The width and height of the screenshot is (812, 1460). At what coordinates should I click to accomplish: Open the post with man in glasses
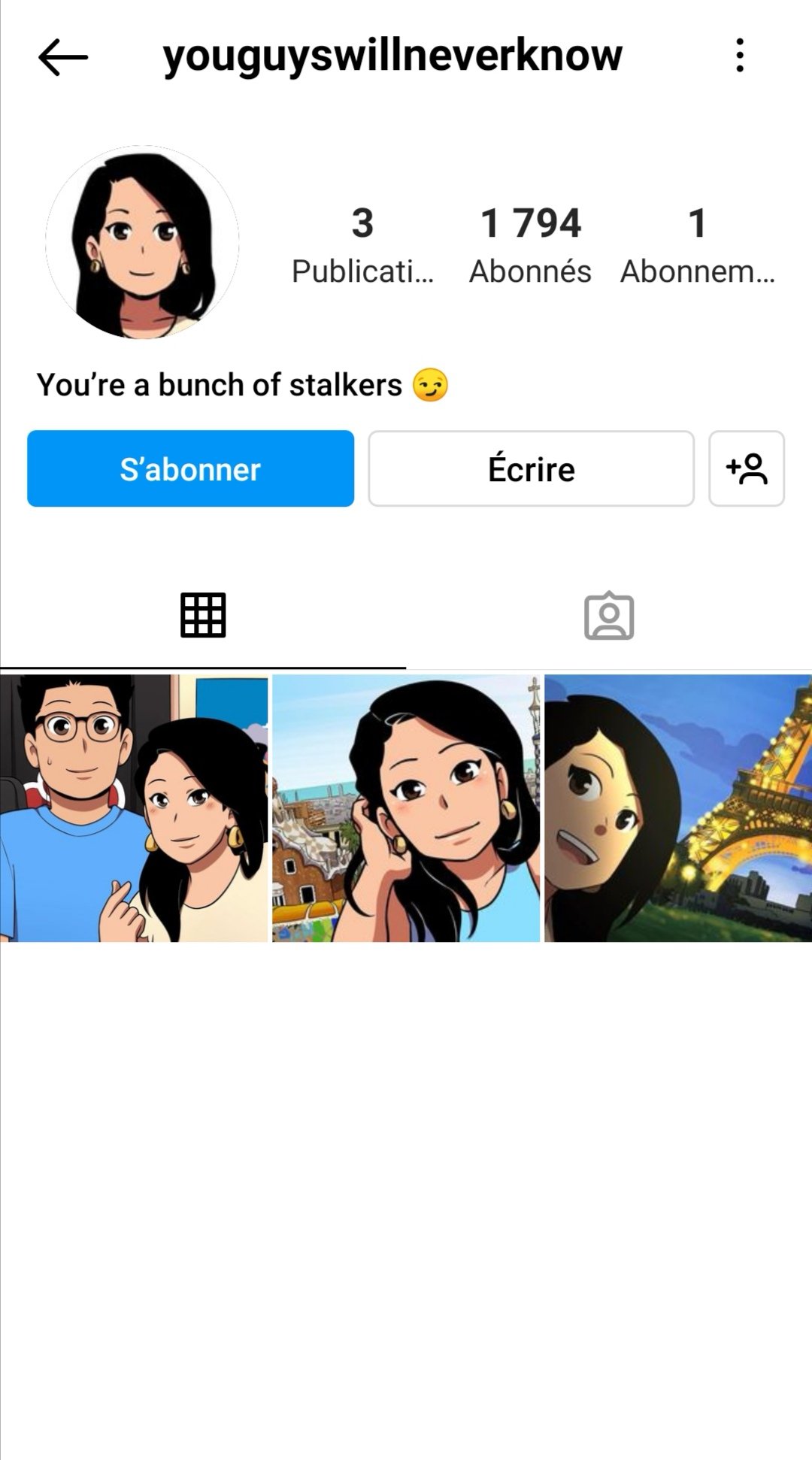click(x=134, y=808)
